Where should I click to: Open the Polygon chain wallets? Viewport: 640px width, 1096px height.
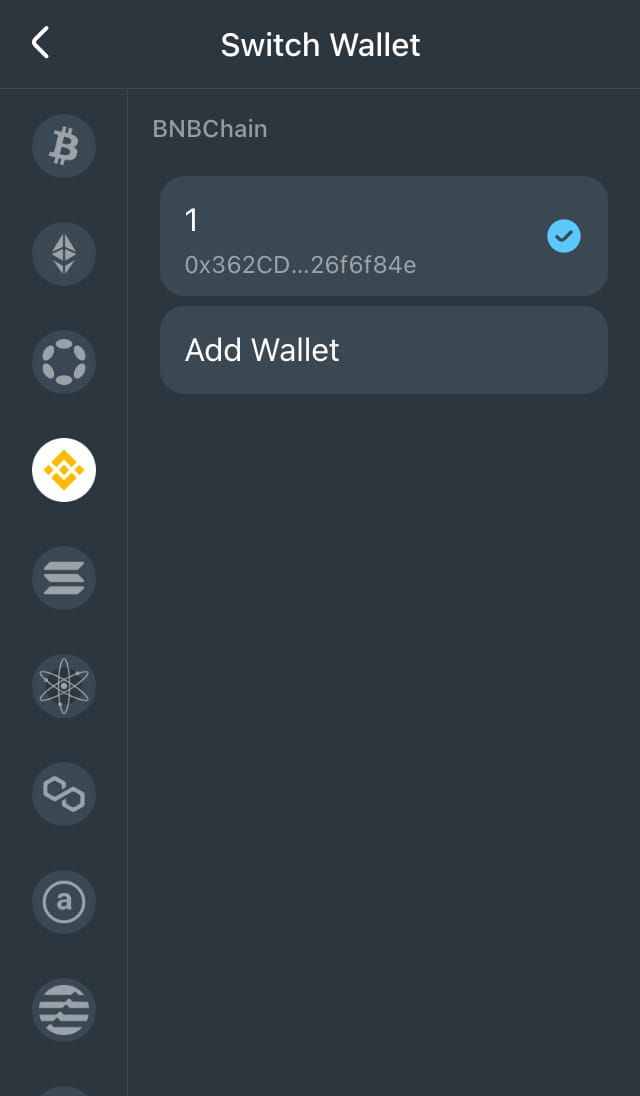pos(64,794)
